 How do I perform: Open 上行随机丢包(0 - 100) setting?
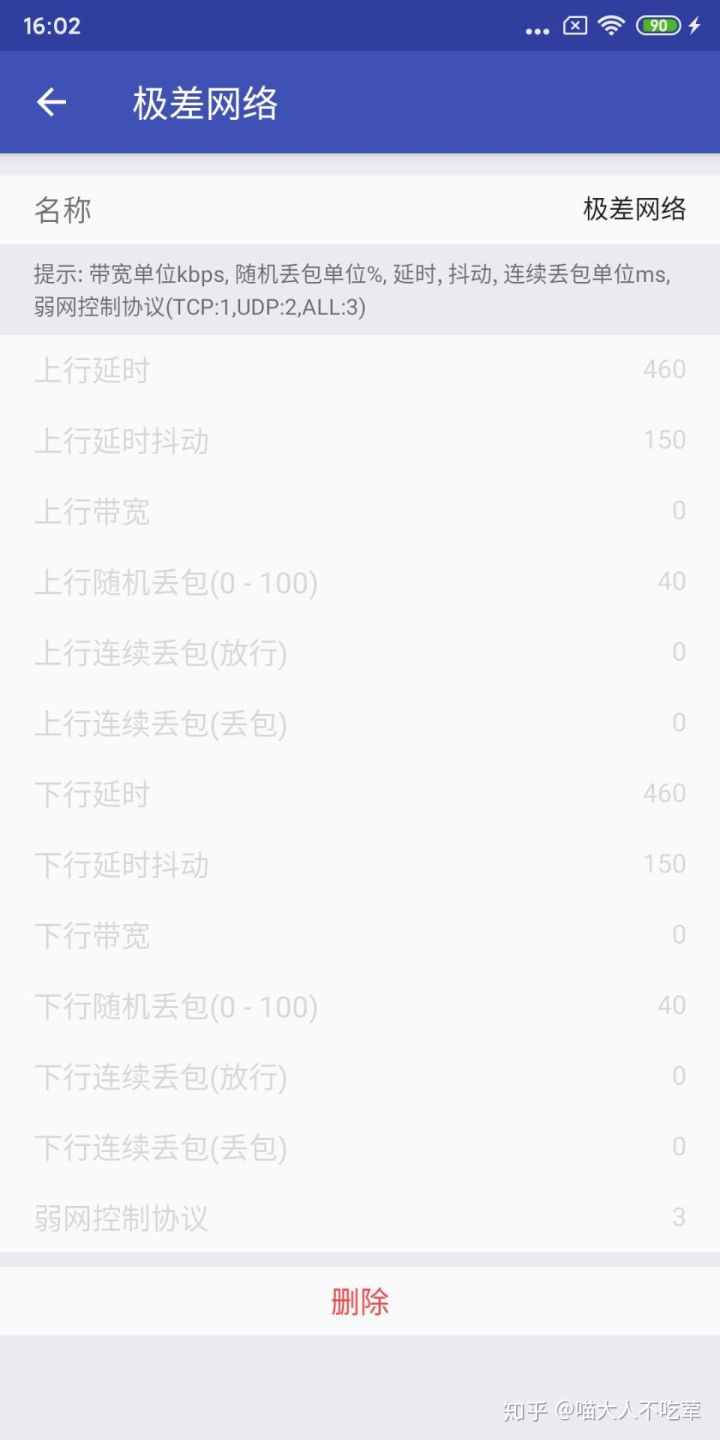[360, 582]
